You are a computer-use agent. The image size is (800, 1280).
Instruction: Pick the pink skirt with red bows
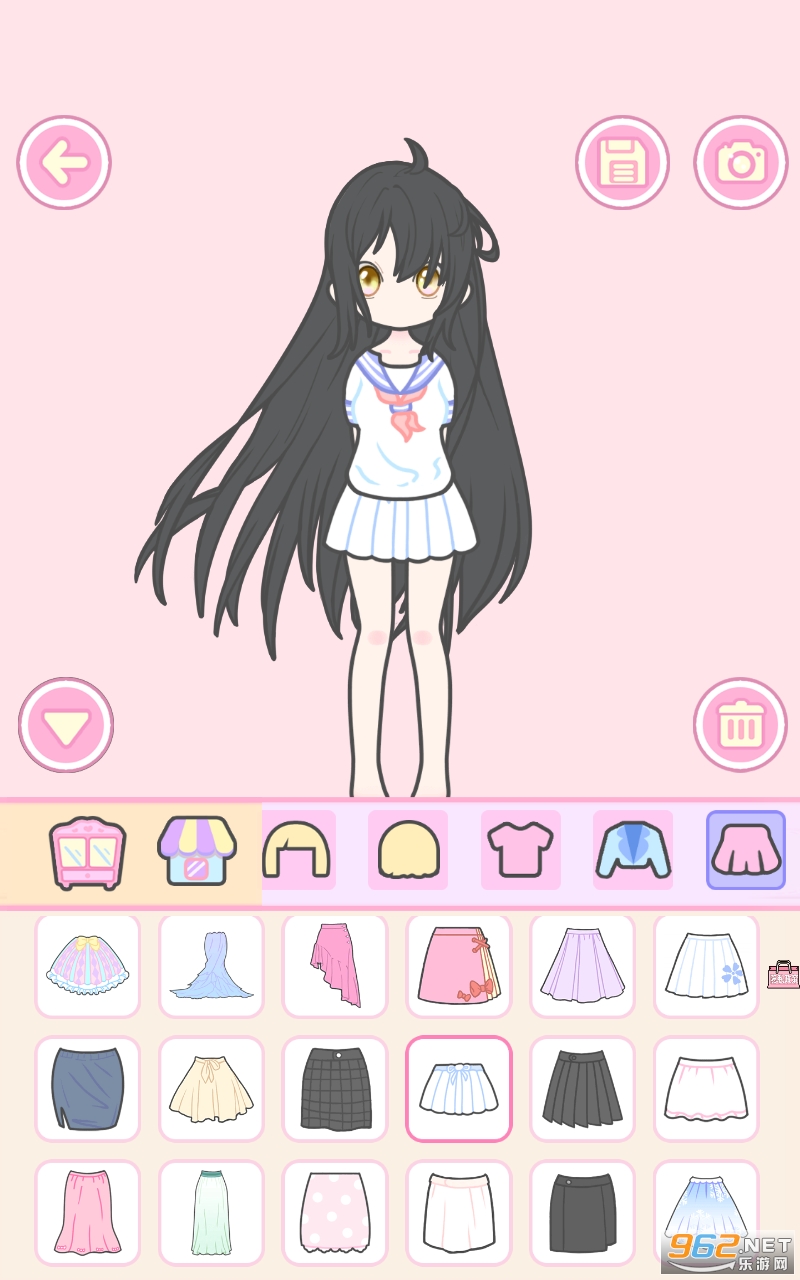pos(459,966)
